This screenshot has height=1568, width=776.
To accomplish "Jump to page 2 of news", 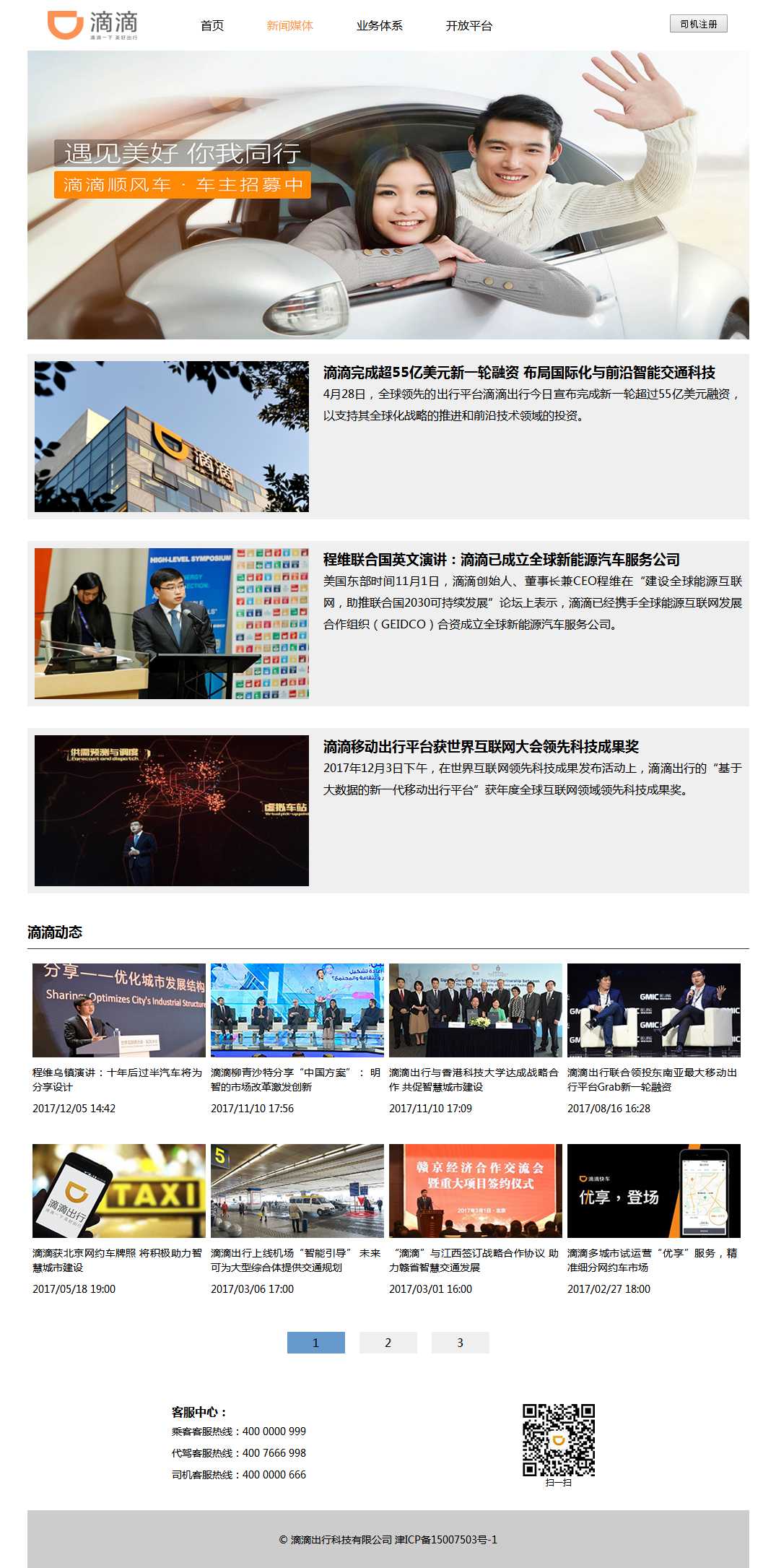I will [x=388, y=1343].
